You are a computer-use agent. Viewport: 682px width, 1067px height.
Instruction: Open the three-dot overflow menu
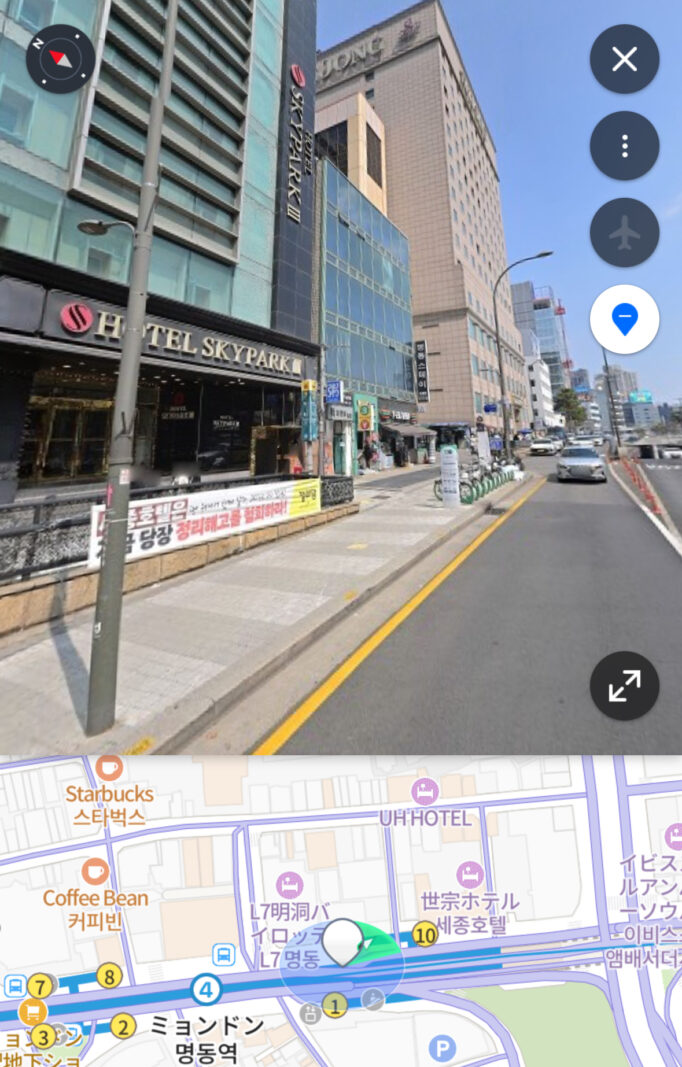pos(624,146)
